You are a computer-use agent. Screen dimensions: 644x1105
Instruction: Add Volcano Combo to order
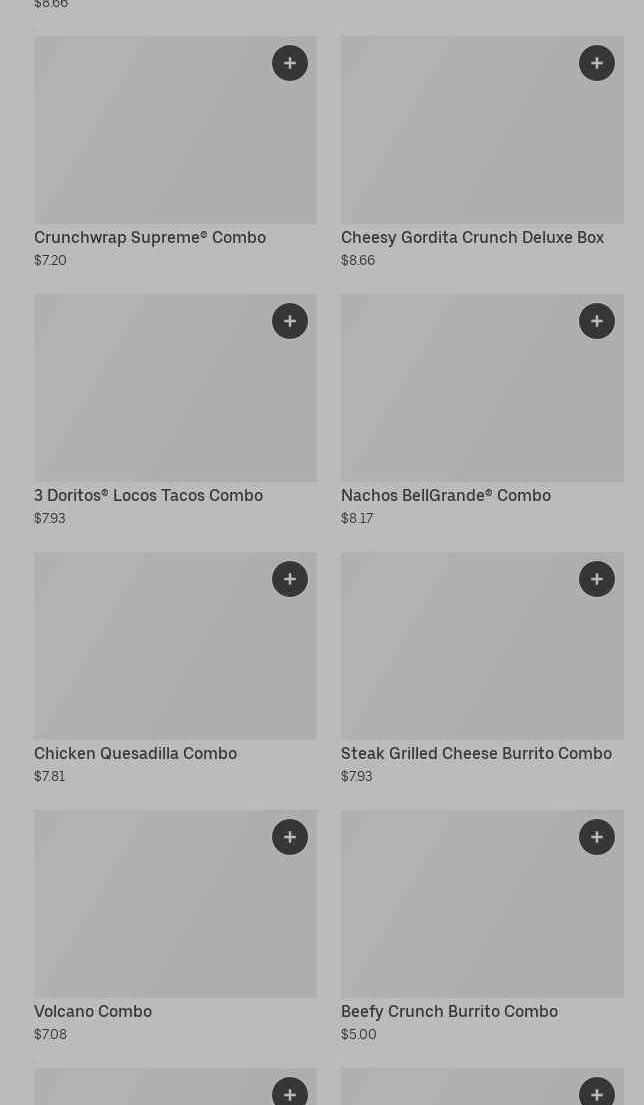[x=290, y=837]
